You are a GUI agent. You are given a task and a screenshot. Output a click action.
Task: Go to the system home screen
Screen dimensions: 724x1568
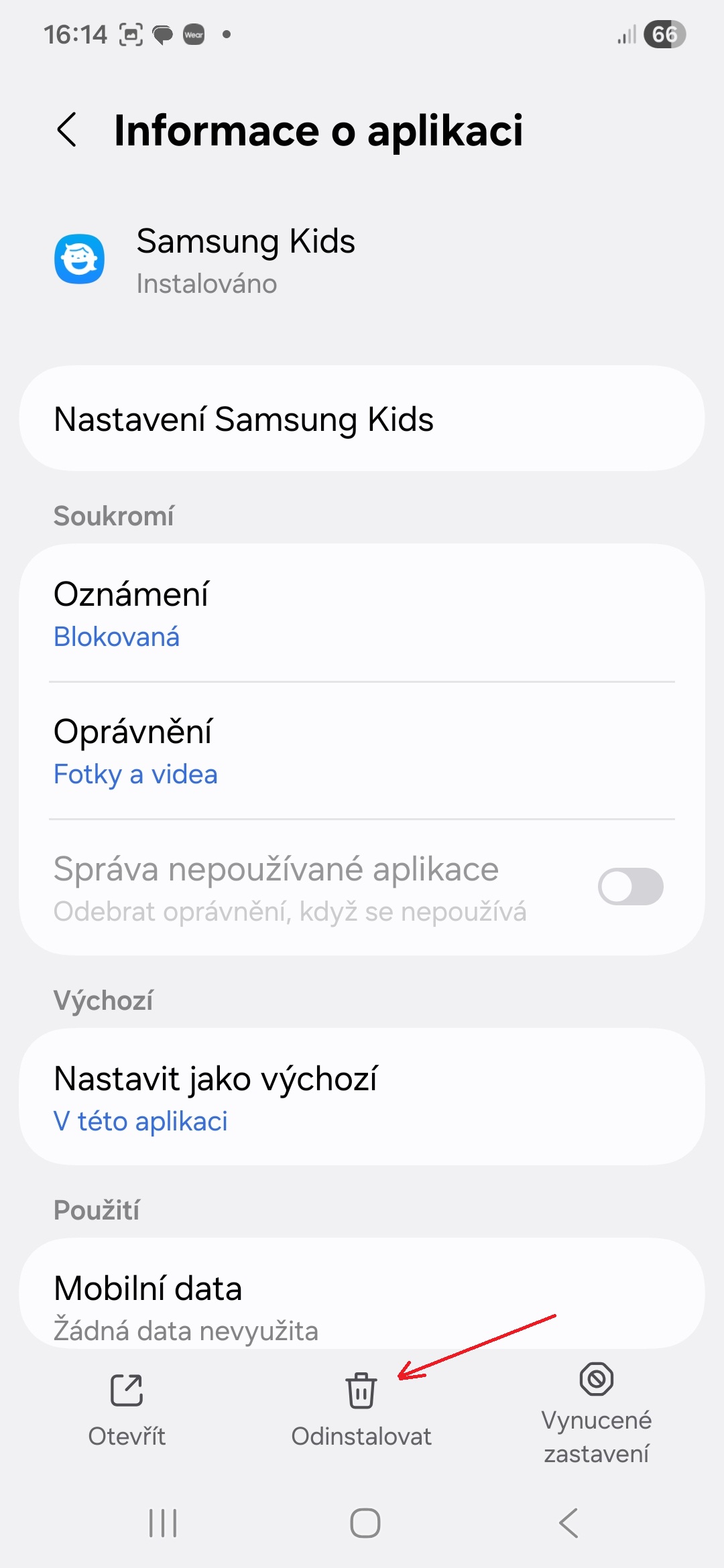pyautogui.click(x=365, y=1523)
